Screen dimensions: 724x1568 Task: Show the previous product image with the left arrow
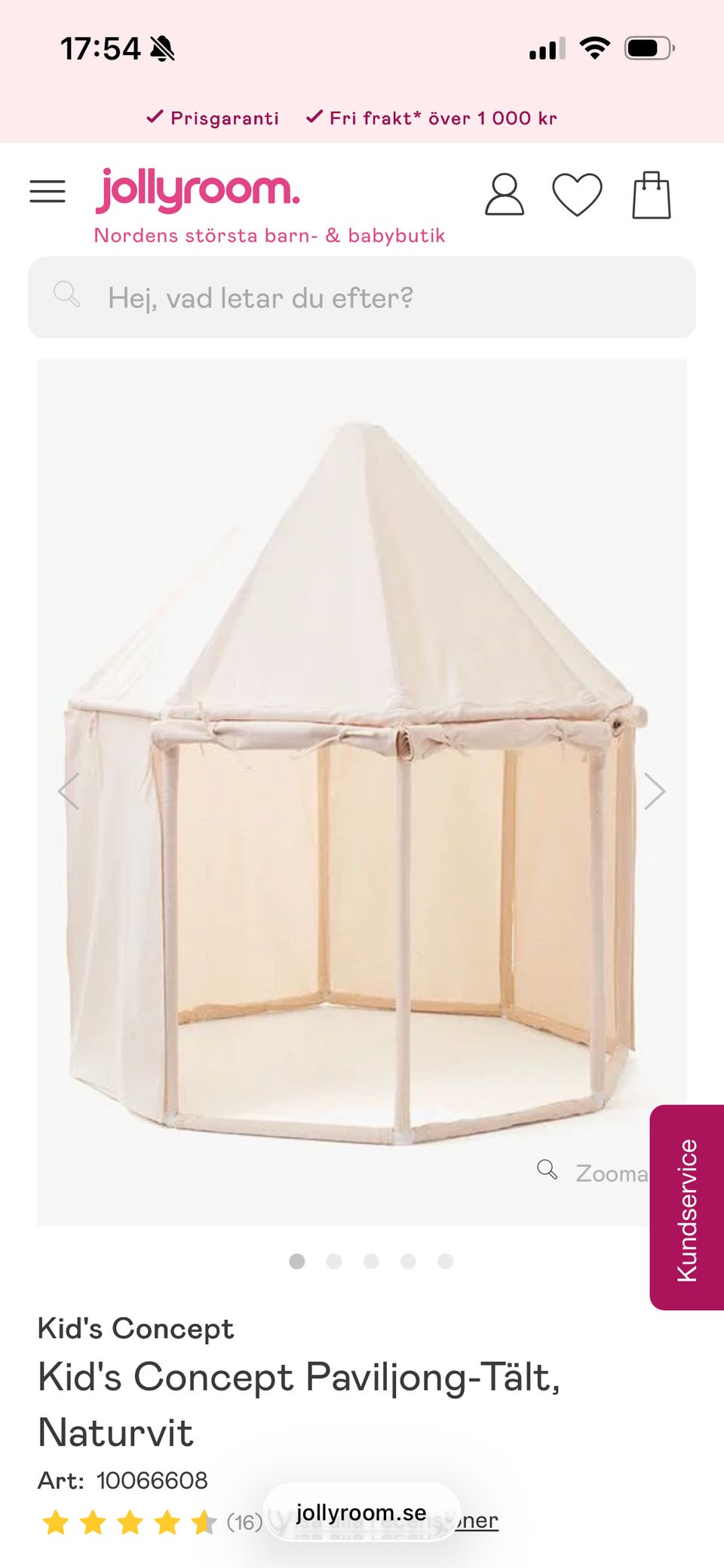tap(69, 792)
